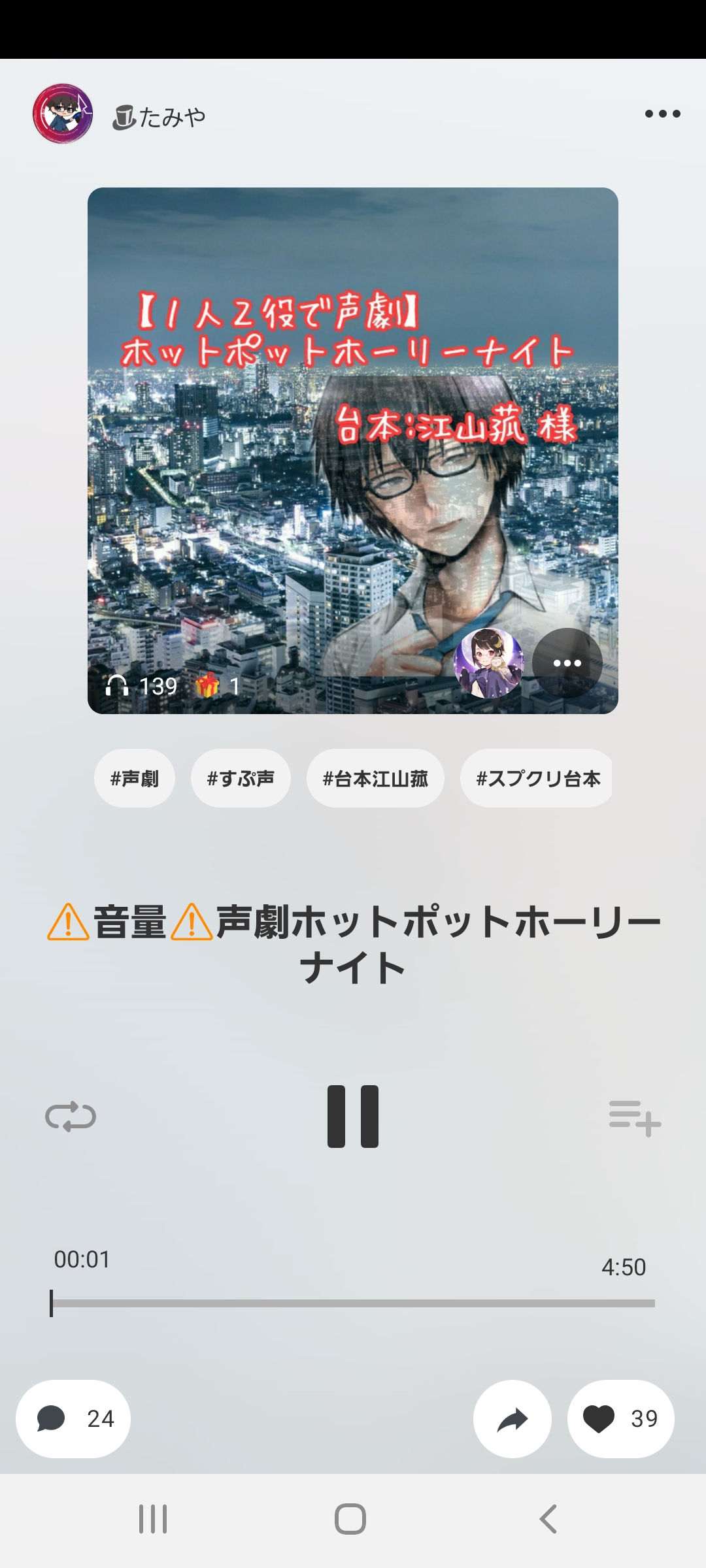The height and width of the screenshot is (1568, 706).
Task: Open たみや's profile avatar
Action: point(63,114)
